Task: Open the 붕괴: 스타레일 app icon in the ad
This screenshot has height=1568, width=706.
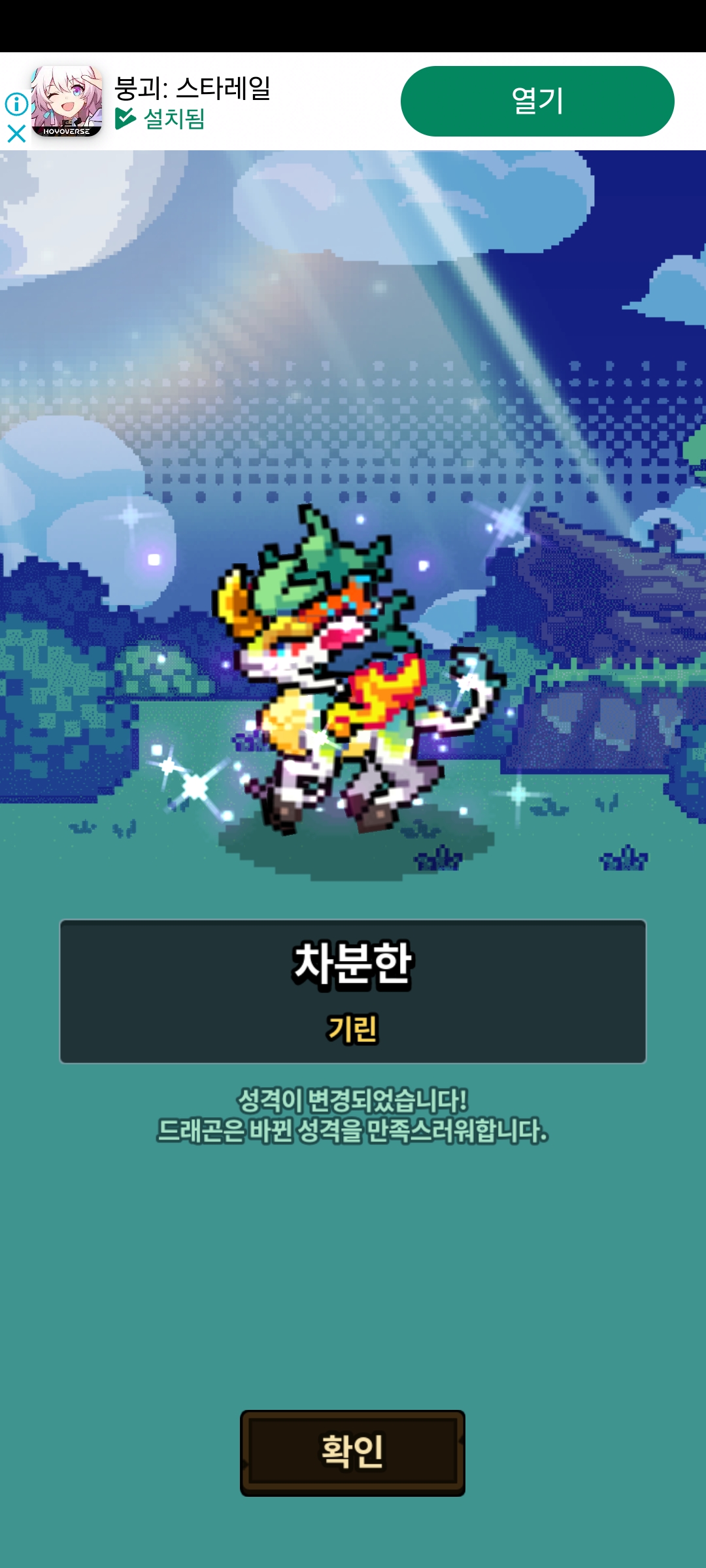Action: pyautogui.click(x=67, y=101)
